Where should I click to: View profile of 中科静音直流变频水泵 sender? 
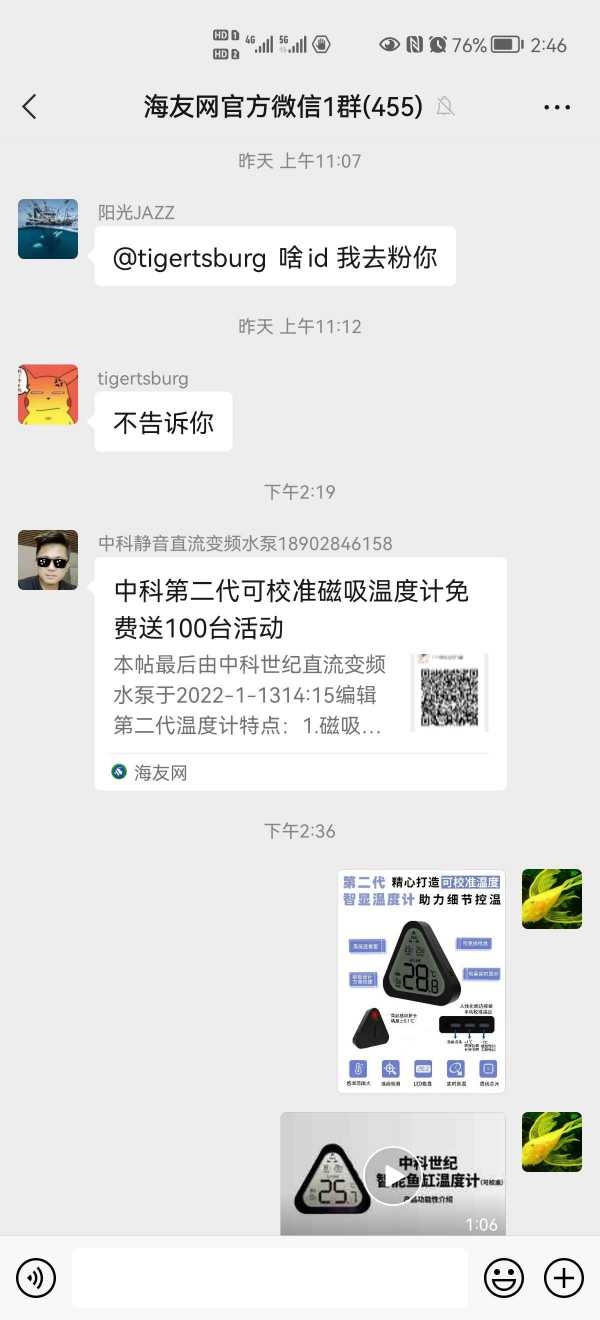(x=48, y=560)
